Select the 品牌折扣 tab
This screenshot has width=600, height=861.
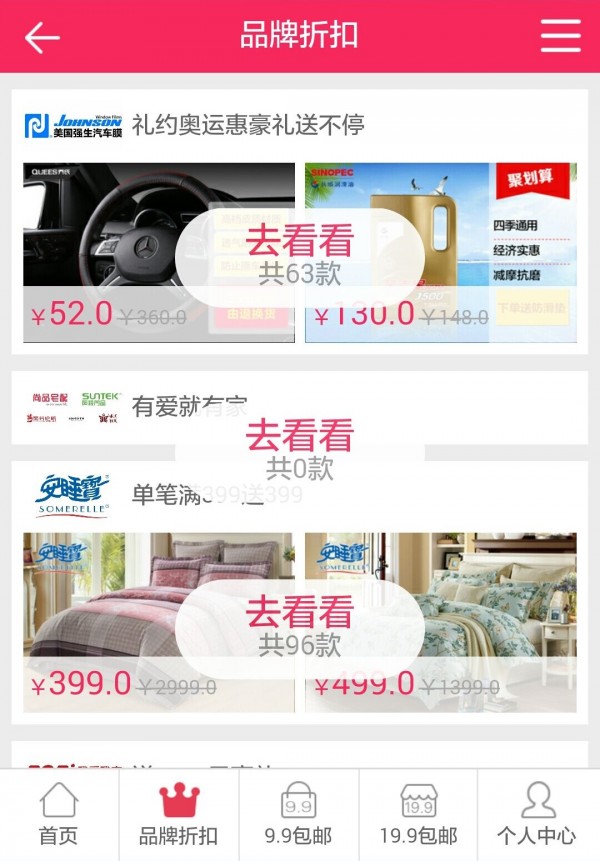179,814
